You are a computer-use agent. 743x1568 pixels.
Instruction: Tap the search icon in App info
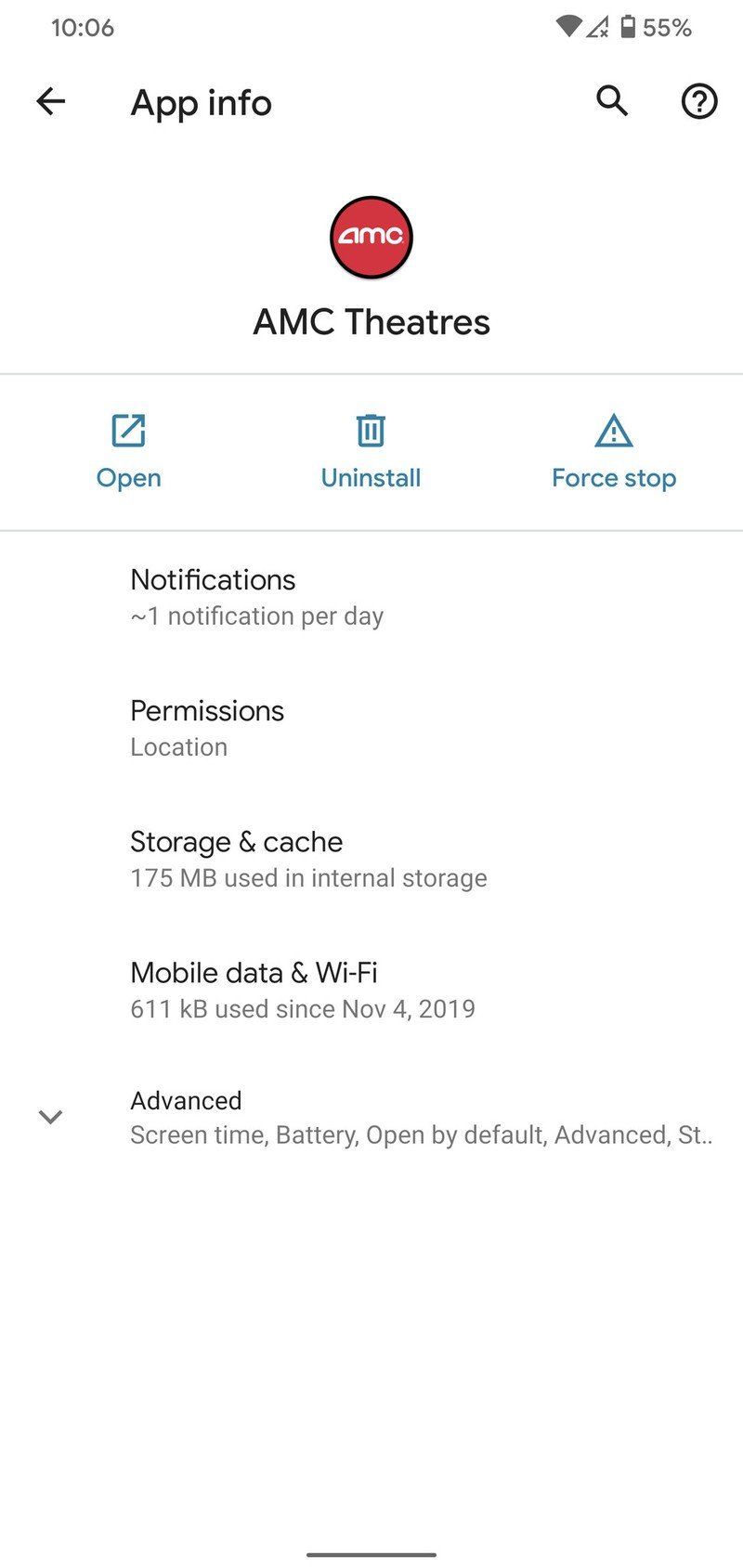coord(610,101)
